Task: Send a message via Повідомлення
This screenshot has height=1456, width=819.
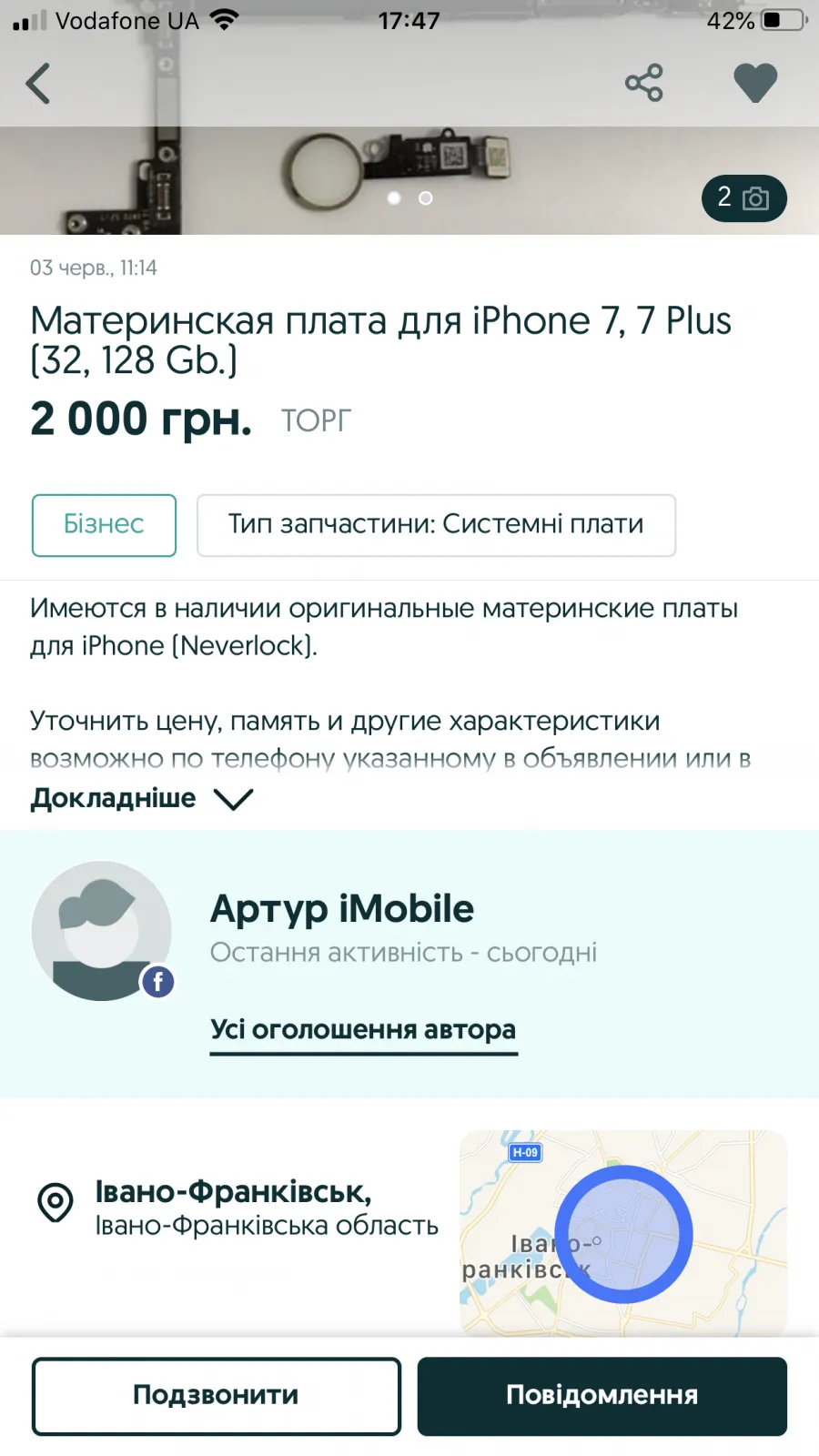Action: coord(602,1396)
